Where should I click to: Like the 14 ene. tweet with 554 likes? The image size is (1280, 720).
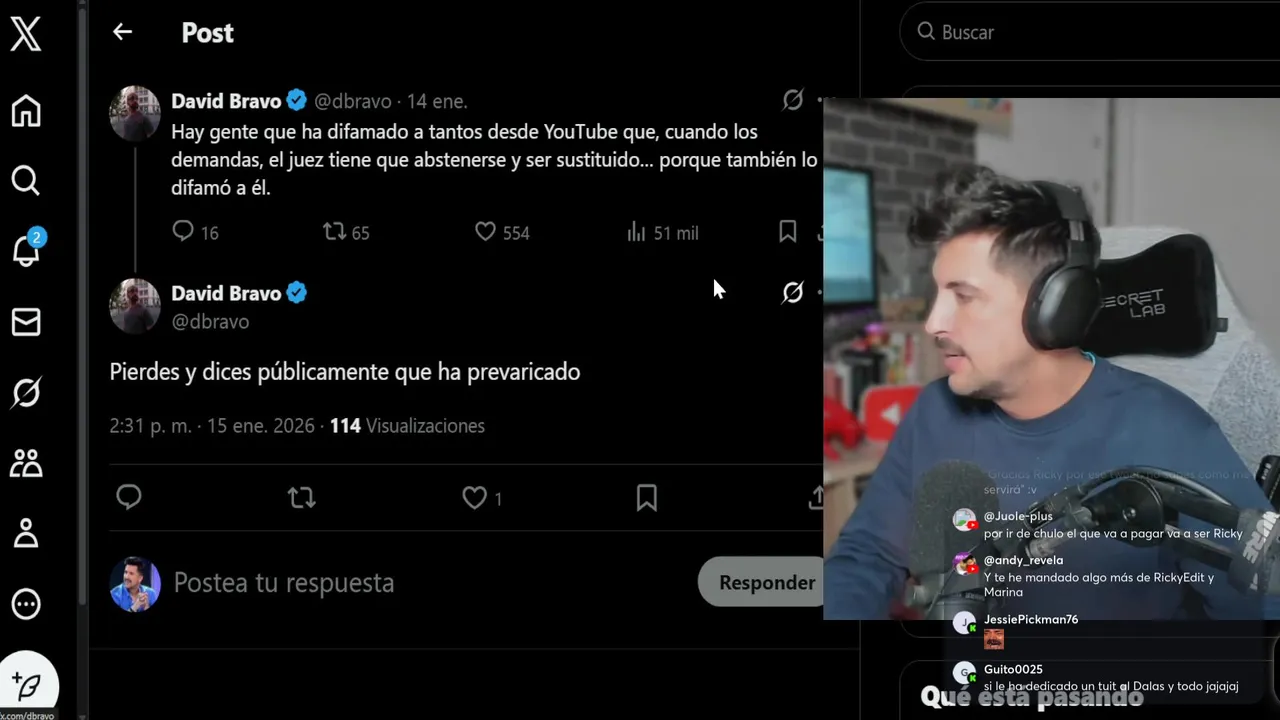486,232
